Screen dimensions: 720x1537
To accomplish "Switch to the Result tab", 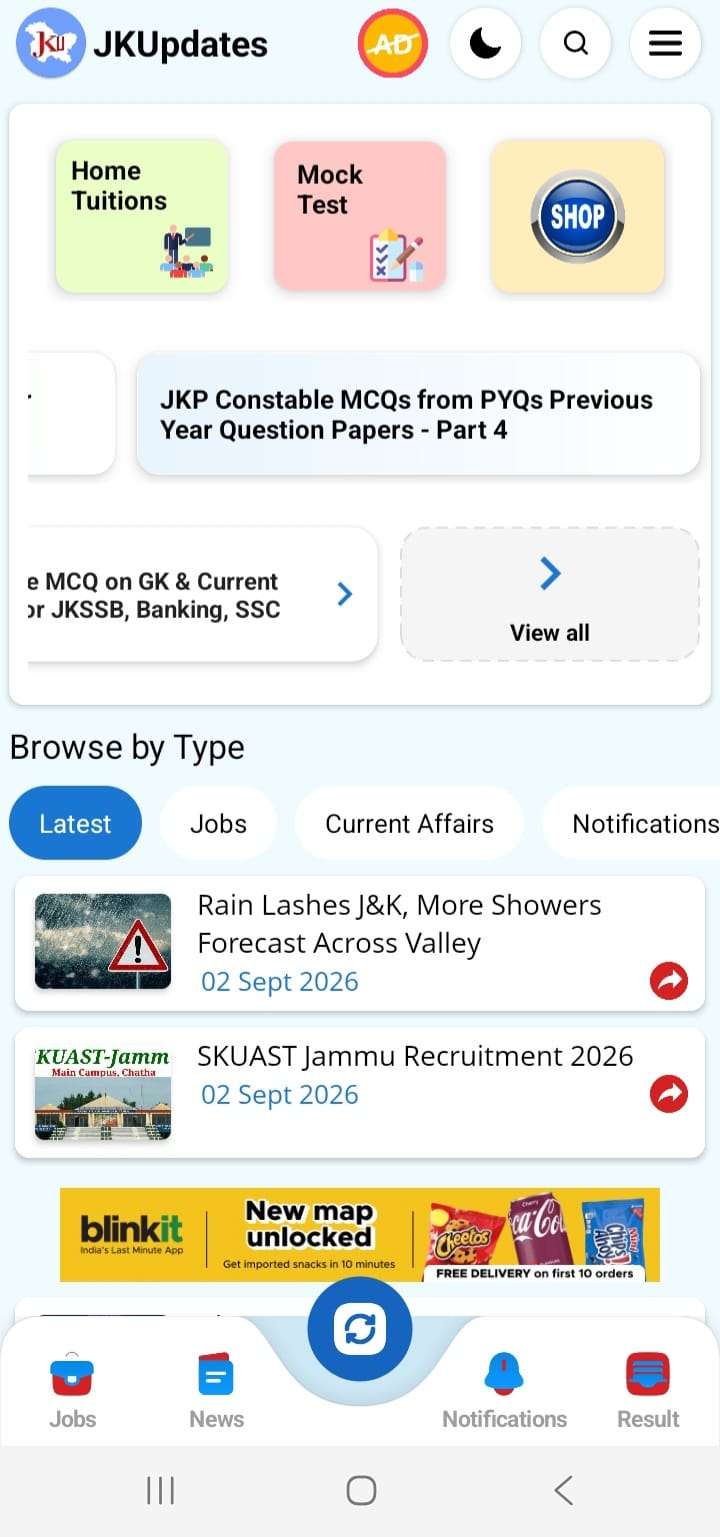I will point(648,1390).
